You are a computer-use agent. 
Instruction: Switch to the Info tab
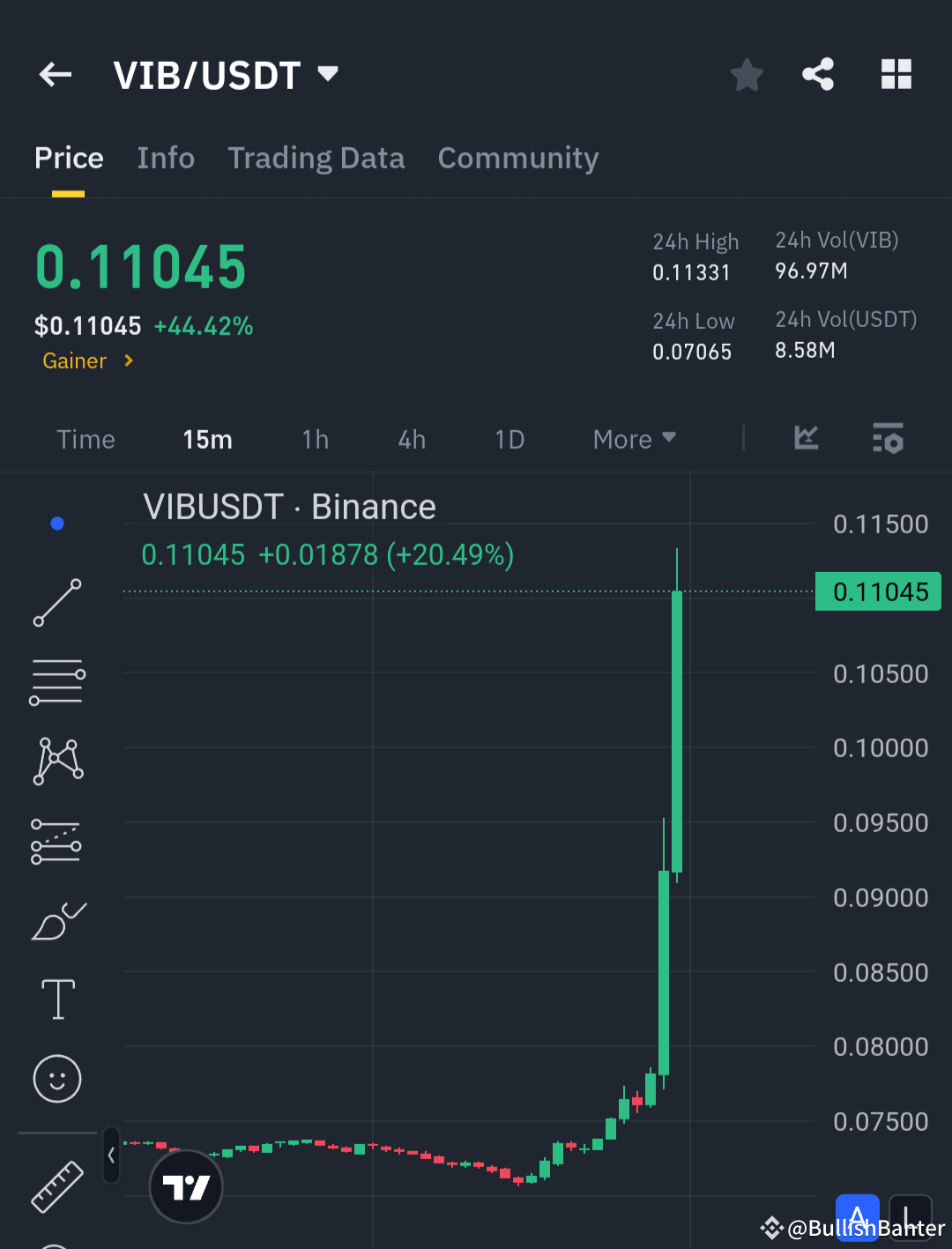(166, 158)
